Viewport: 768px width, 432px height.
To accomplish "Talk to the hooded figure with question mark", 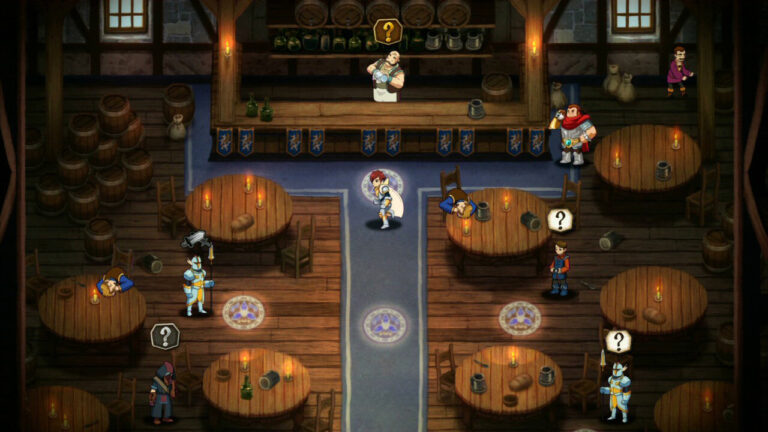I will [x=162, y=389].
